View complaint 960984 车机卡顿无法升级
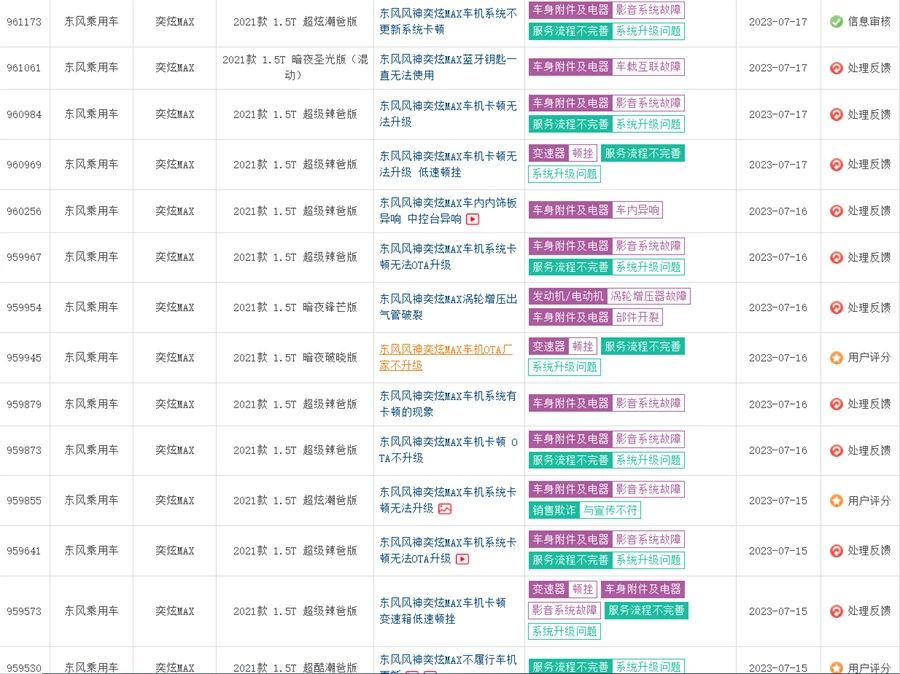Viewport: 900px width, 674px height. pyautogui.click(x=448, y=114)
